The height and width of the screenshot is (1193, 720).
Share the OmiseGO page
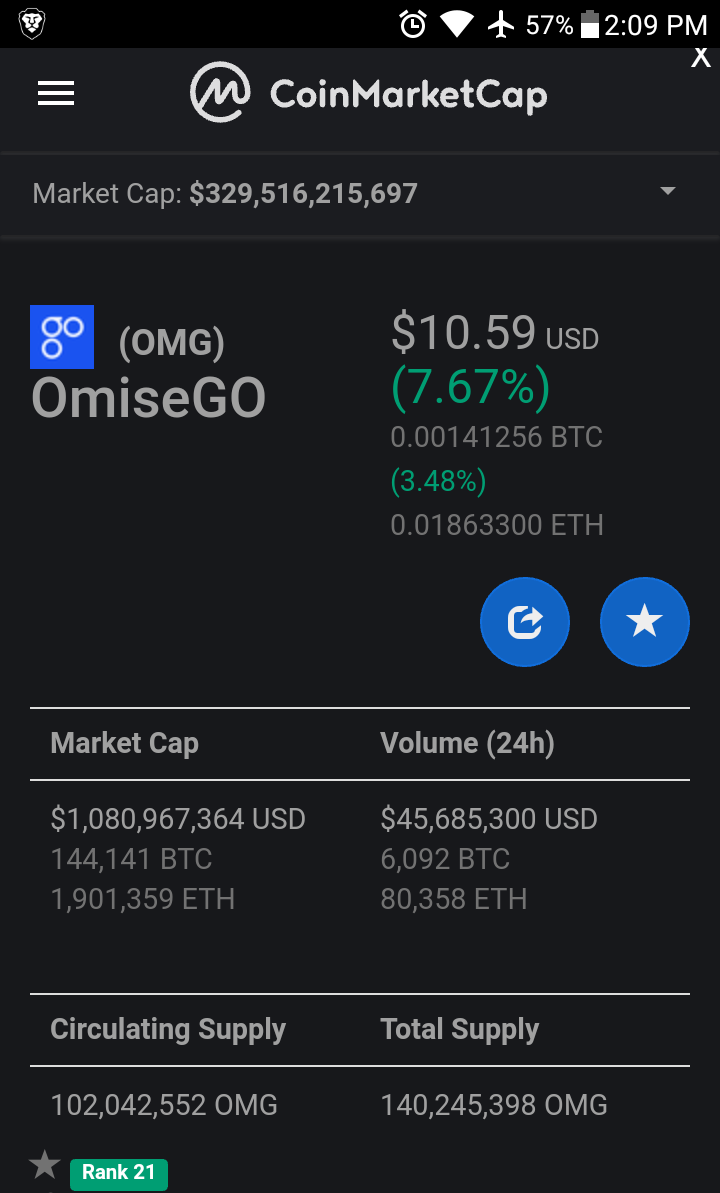pyautogui.click(x=524, y=622)
